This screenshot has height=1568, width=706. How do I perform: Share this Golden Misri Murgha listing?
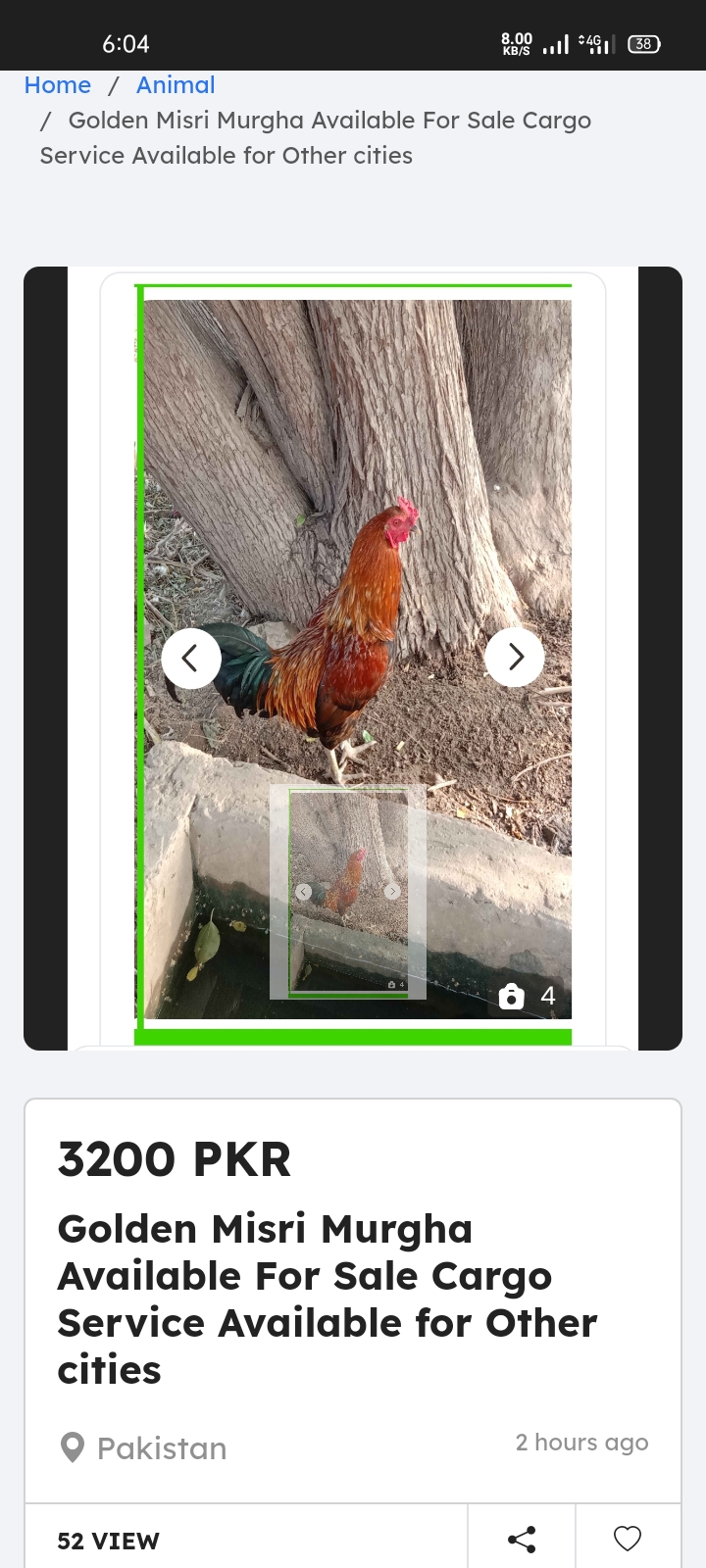[522, 1539]
